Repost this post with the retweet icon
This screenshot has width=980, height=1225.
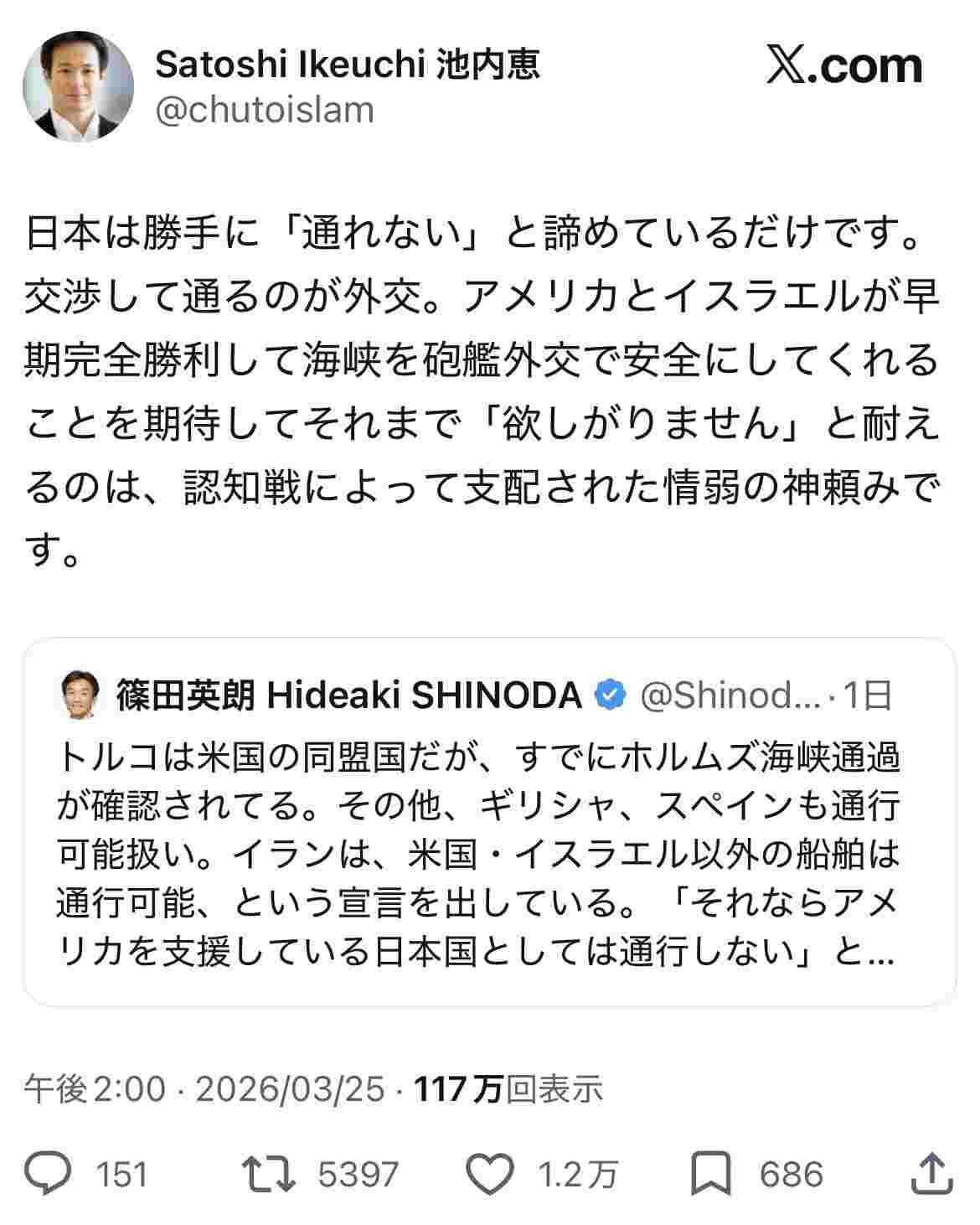pos(268,1174)
